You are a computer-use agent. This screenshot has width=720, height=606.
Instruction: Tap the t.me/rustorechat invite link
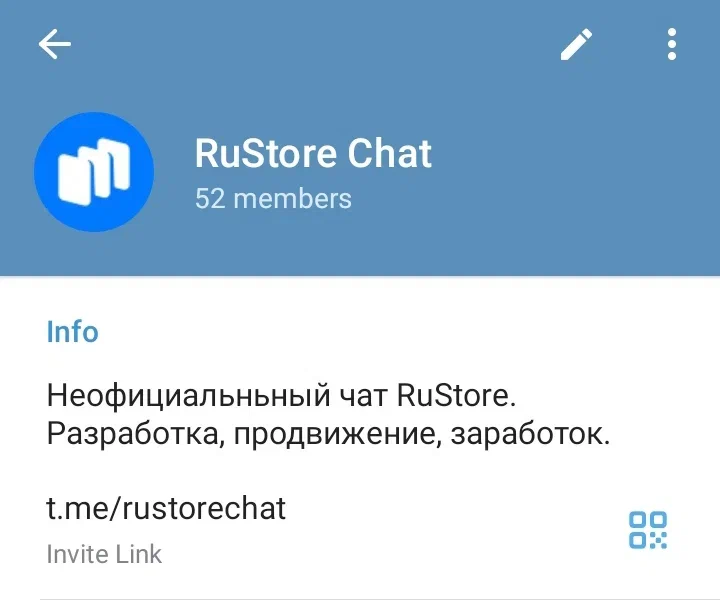click(x=166, y=508)
